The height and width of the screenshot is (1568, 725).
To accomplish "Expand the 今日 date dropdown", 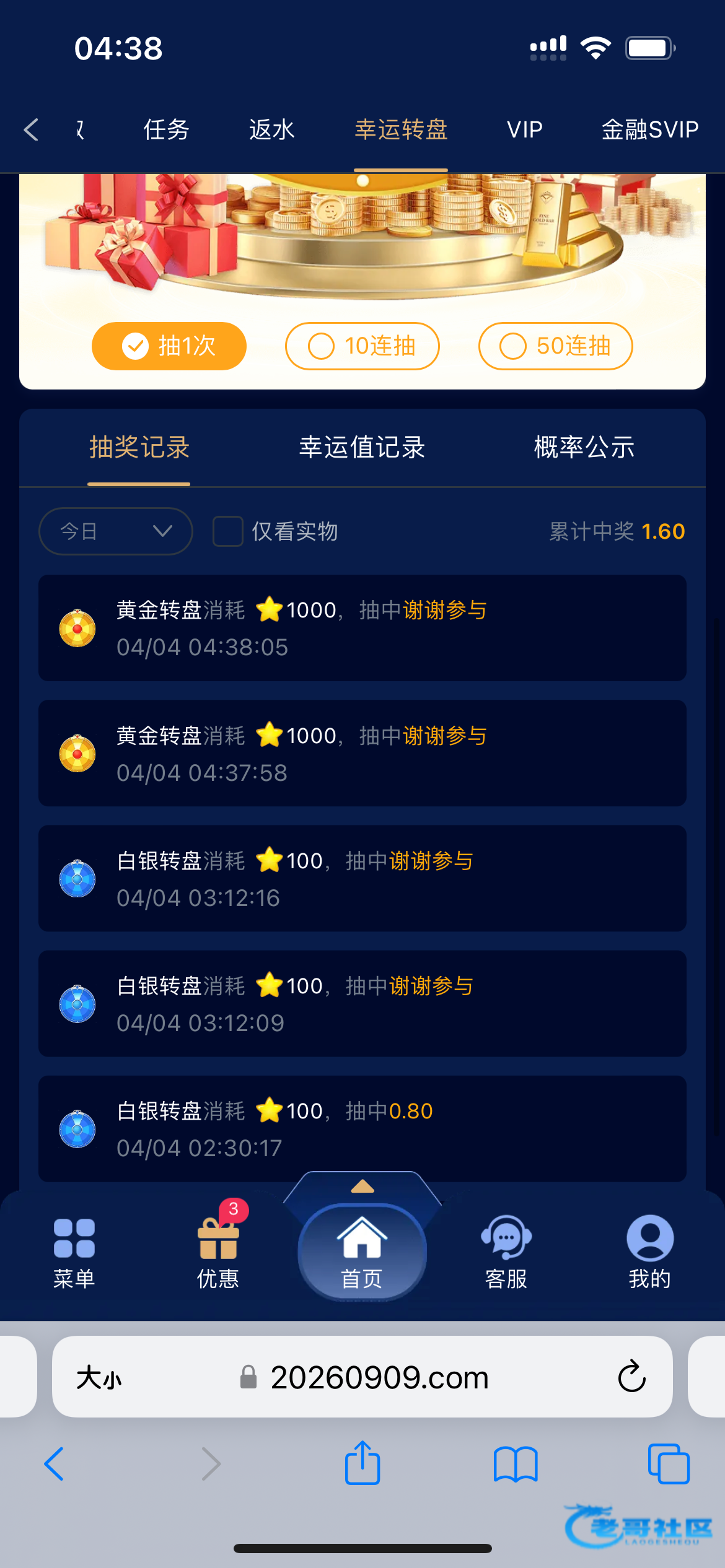I will 116,531.
